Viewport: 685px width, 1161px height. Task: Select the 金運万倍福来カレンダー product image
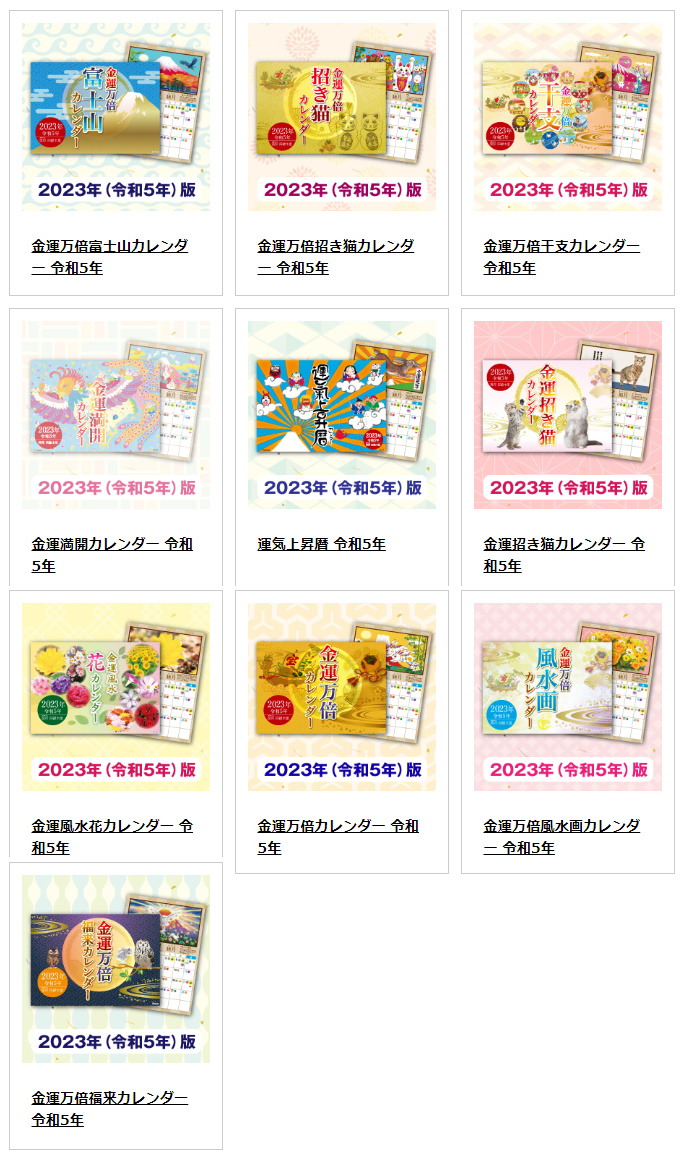coord(116,969)
